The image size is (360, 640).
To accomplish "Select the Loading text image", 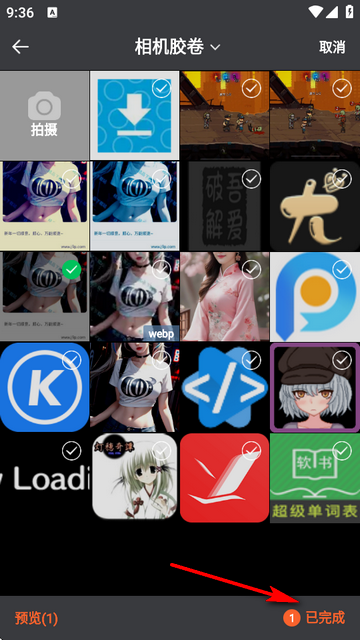I will point(44,478).
